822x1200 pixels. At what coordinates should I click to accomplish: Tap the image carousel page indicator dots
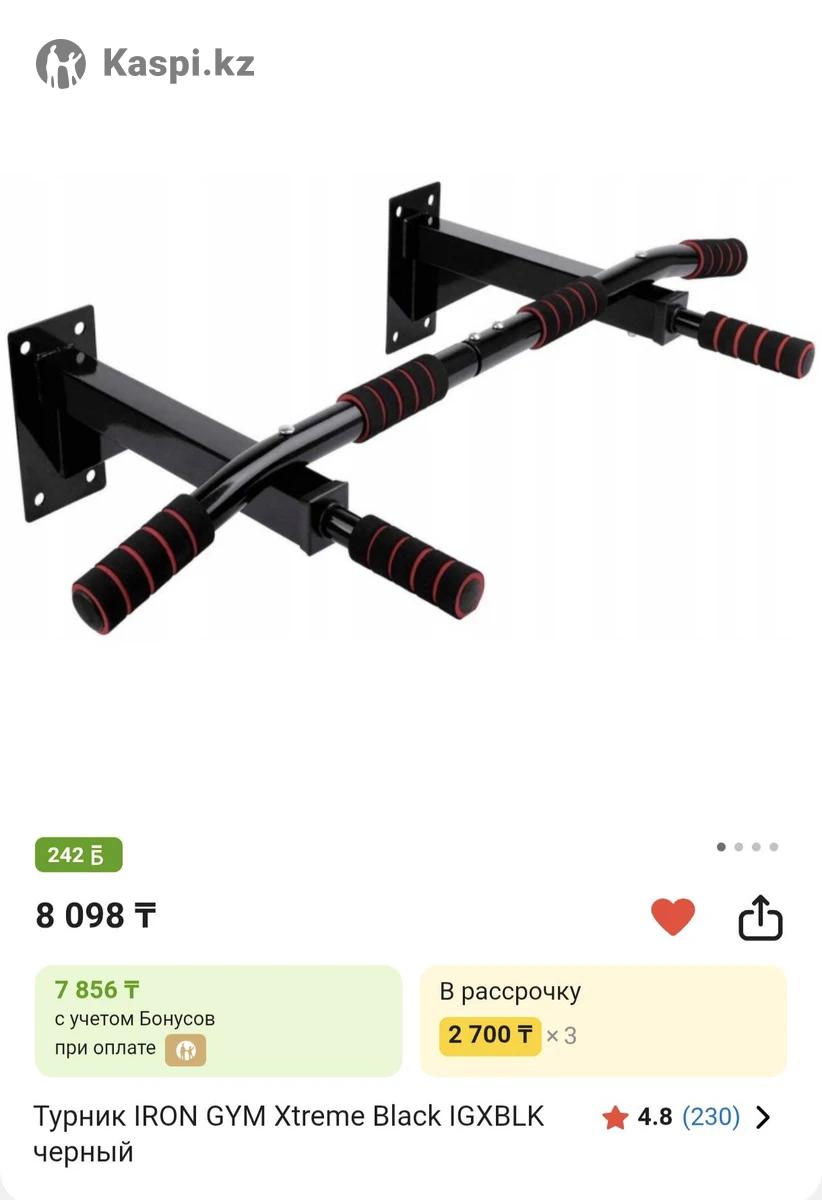(747, 847)
